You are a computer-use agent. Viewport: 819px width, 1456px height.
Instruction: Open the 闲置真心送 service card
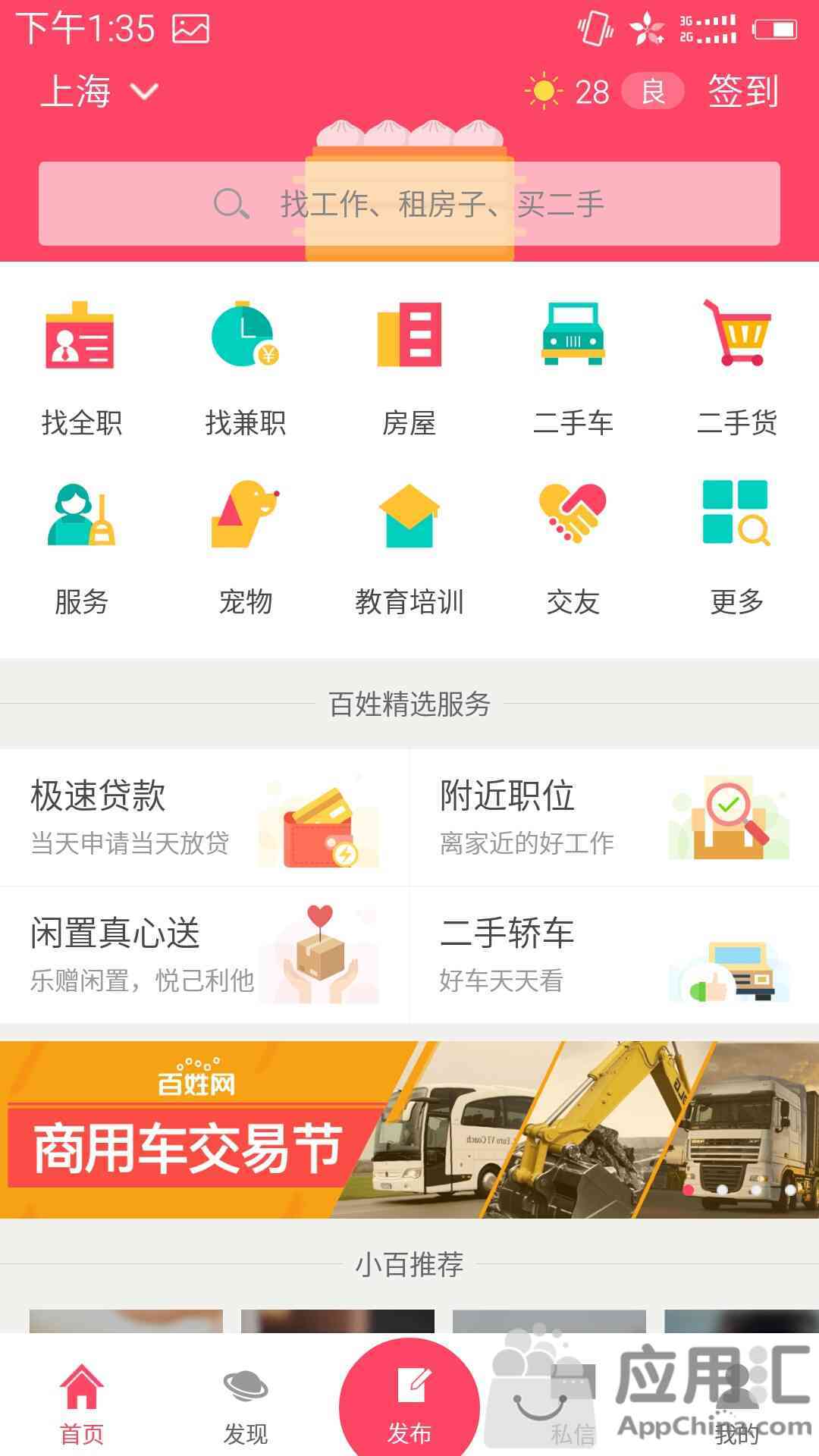[x=205, y=955]
